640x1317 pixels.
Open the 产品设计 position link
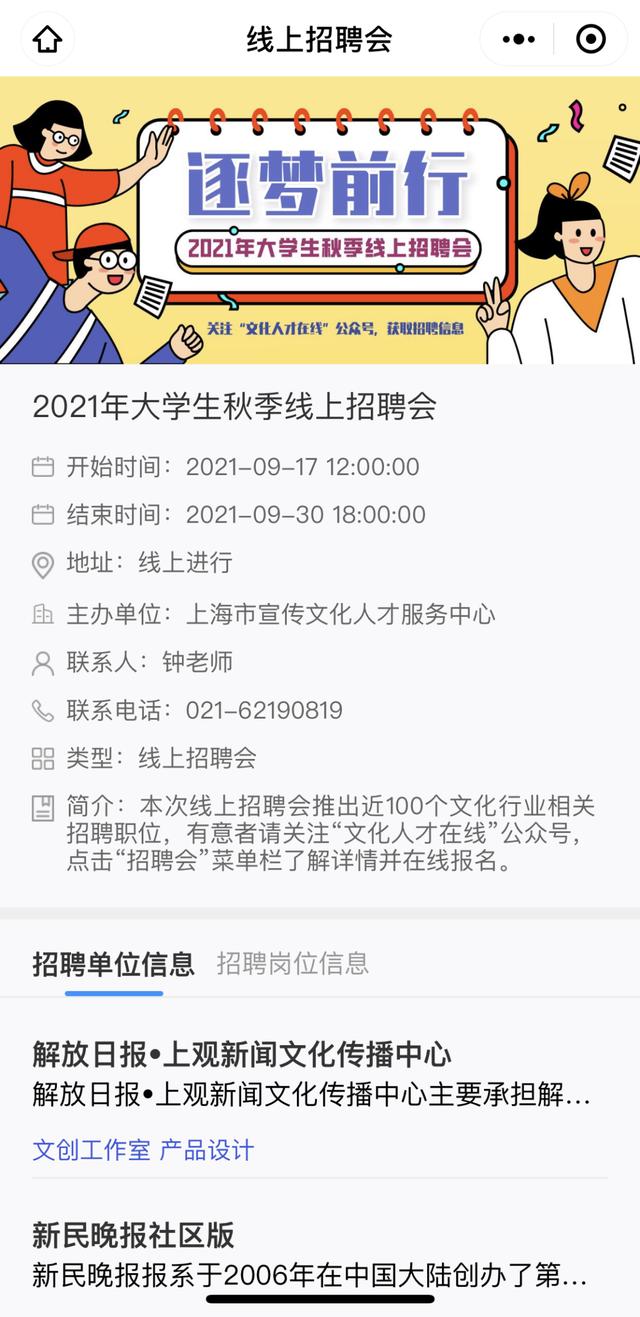pos(207,1149)
